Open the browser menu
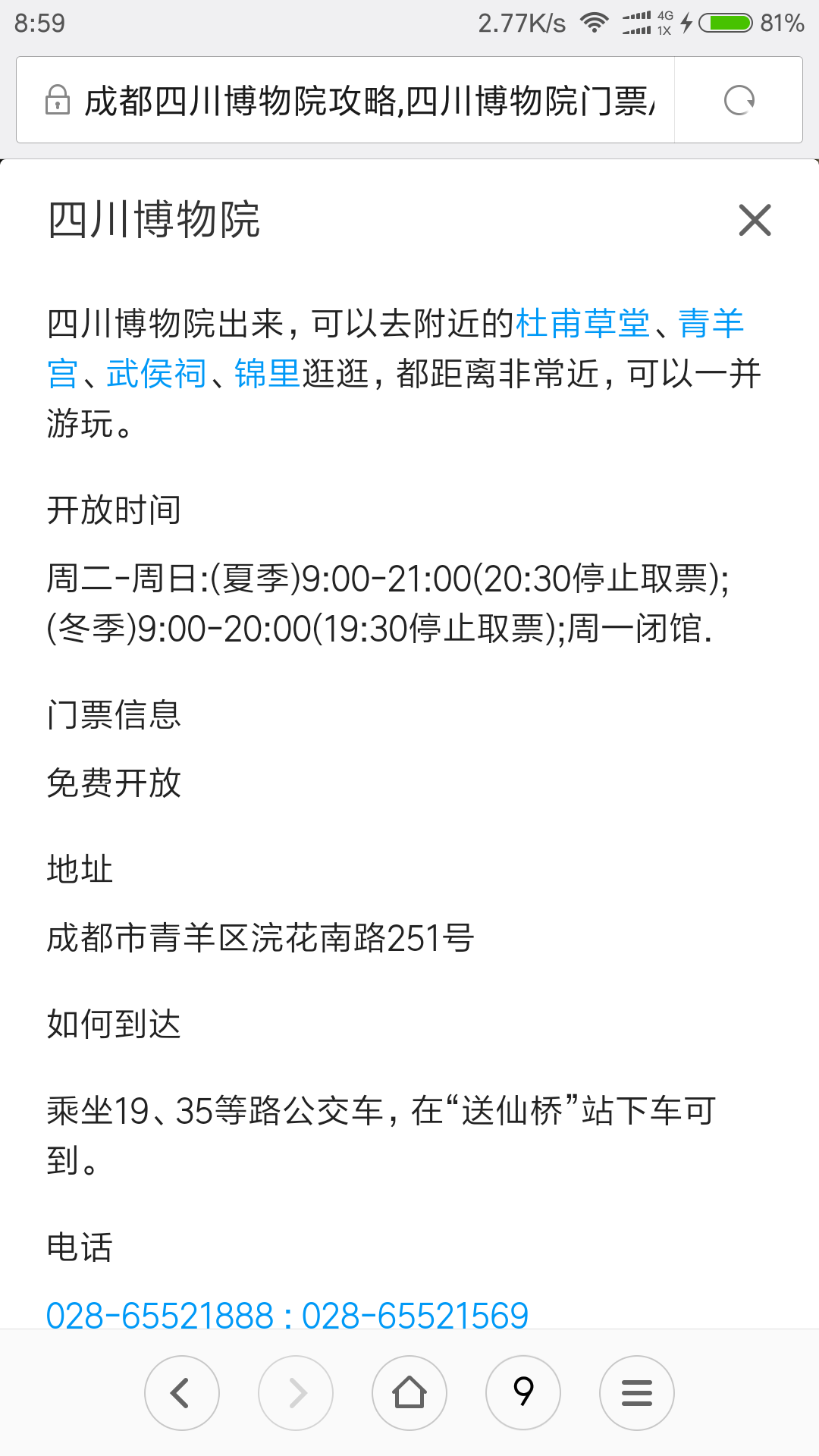 637,1393
